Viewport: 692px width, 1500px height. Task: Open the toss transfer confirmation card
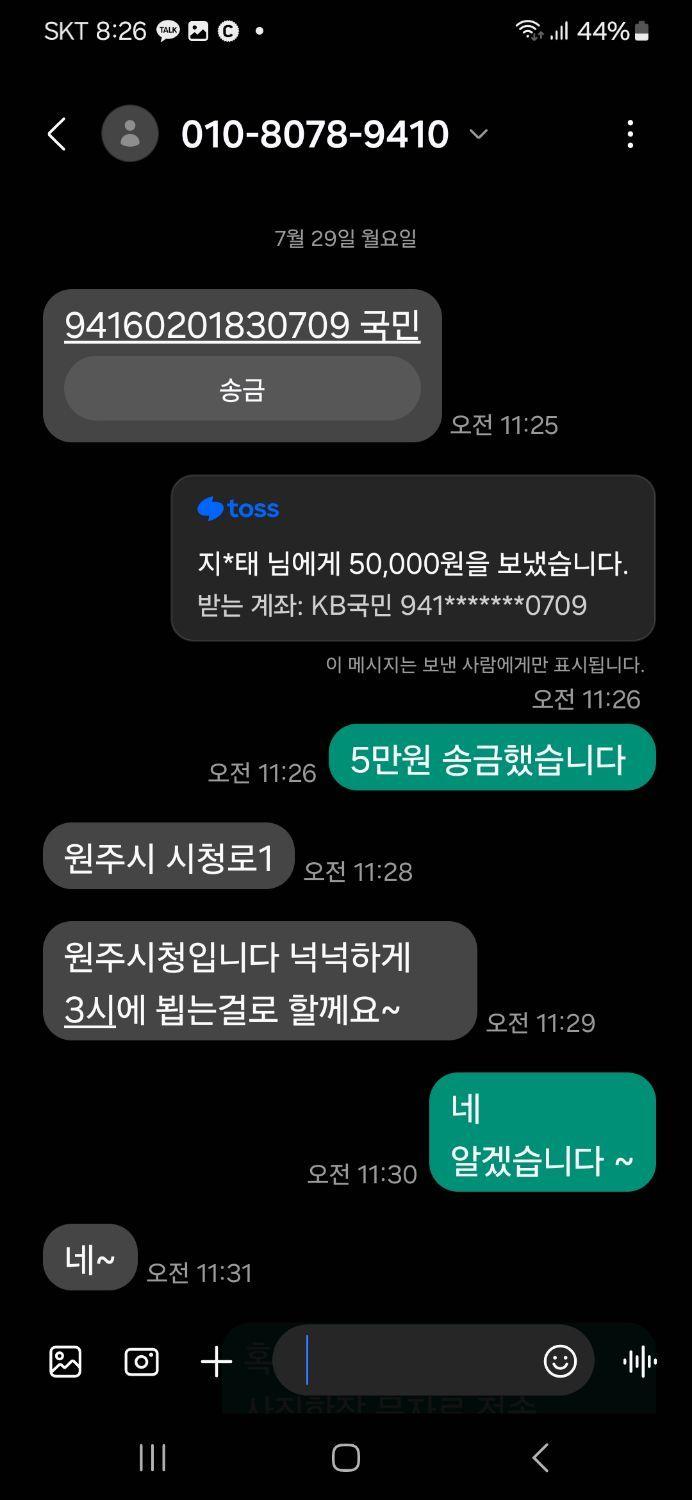coord(412,558)
